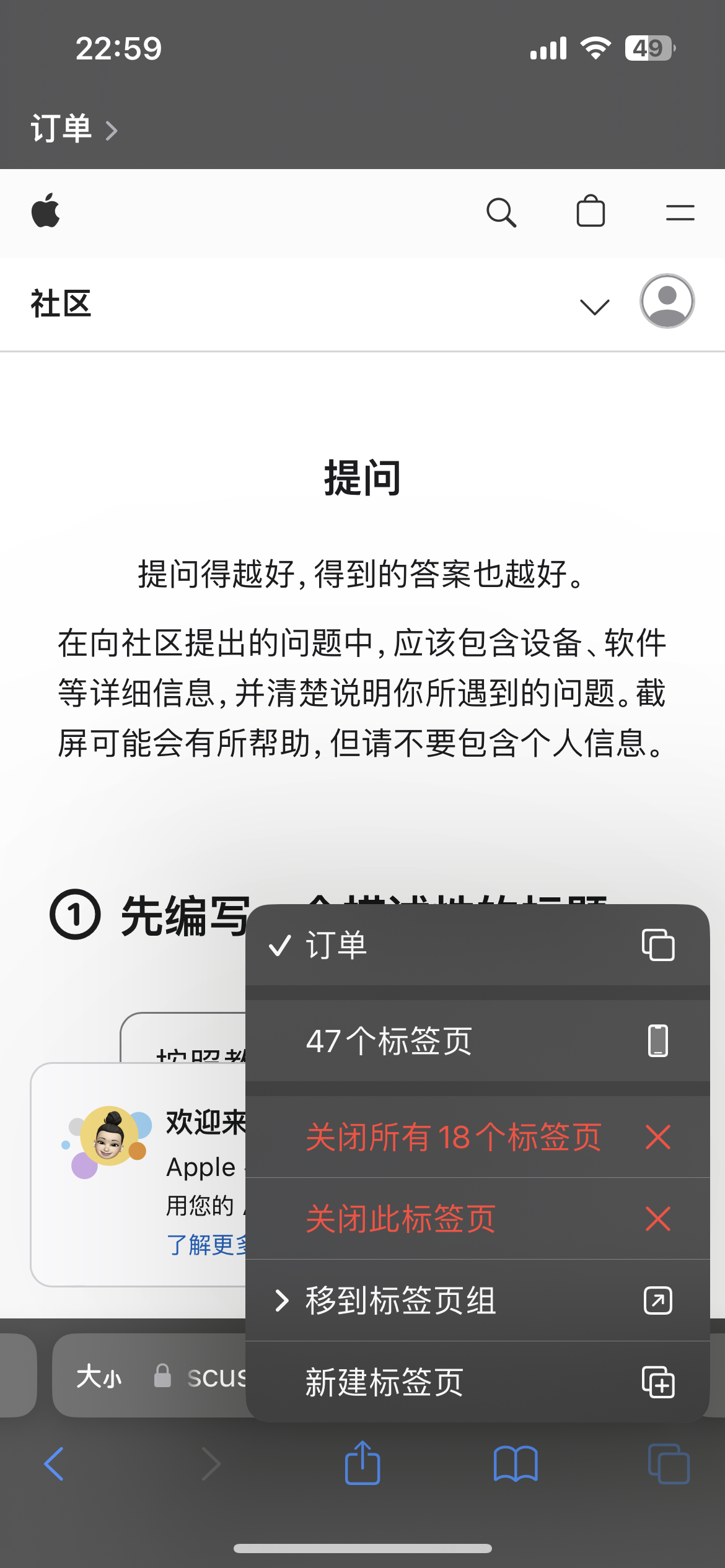Expand the 社区 dropdown chevron
The image size is (725, 1568).
(x=594, y=306)
